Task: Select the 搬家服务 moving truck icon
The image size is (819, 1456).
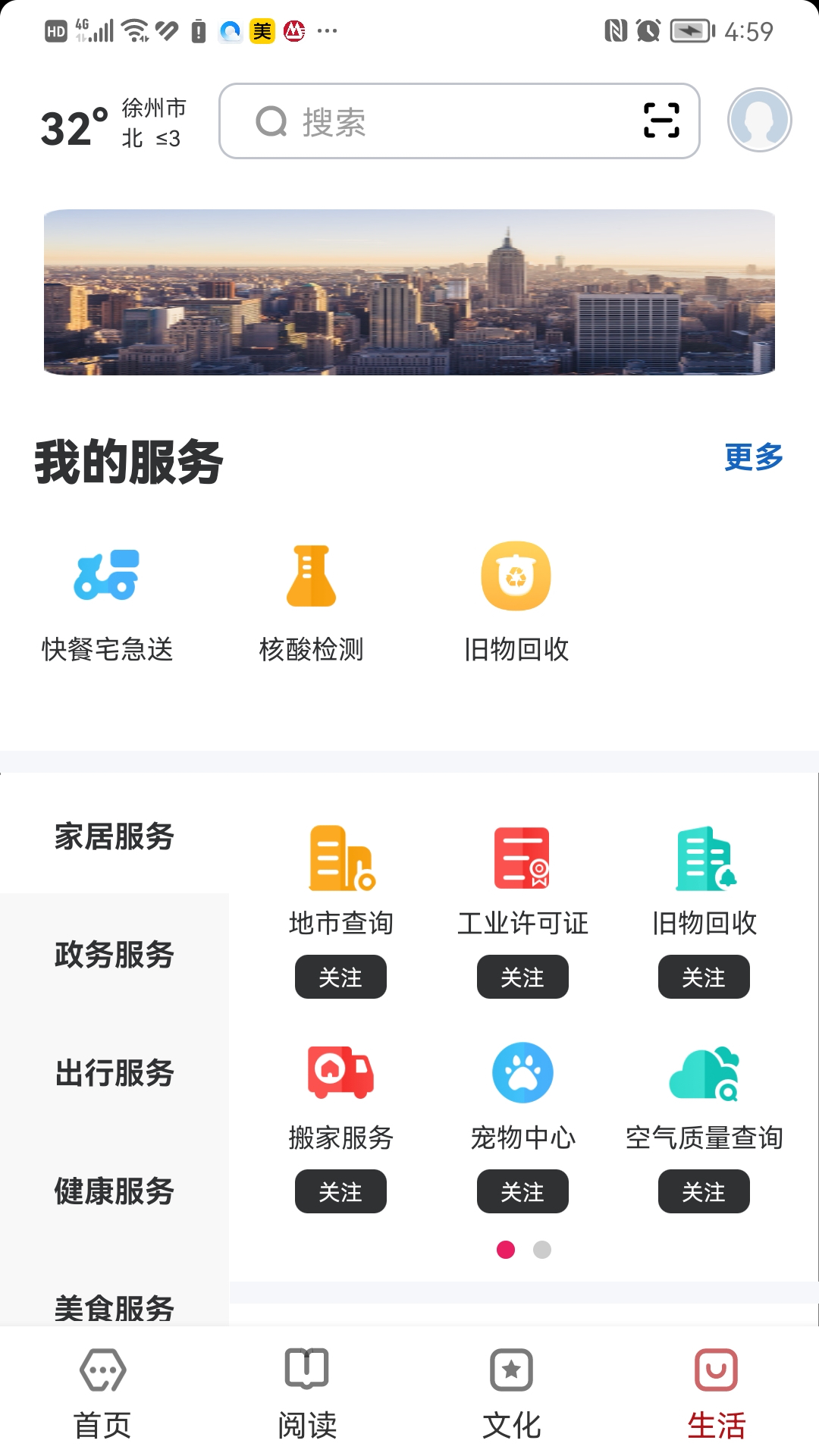Action: [340, 1073]
